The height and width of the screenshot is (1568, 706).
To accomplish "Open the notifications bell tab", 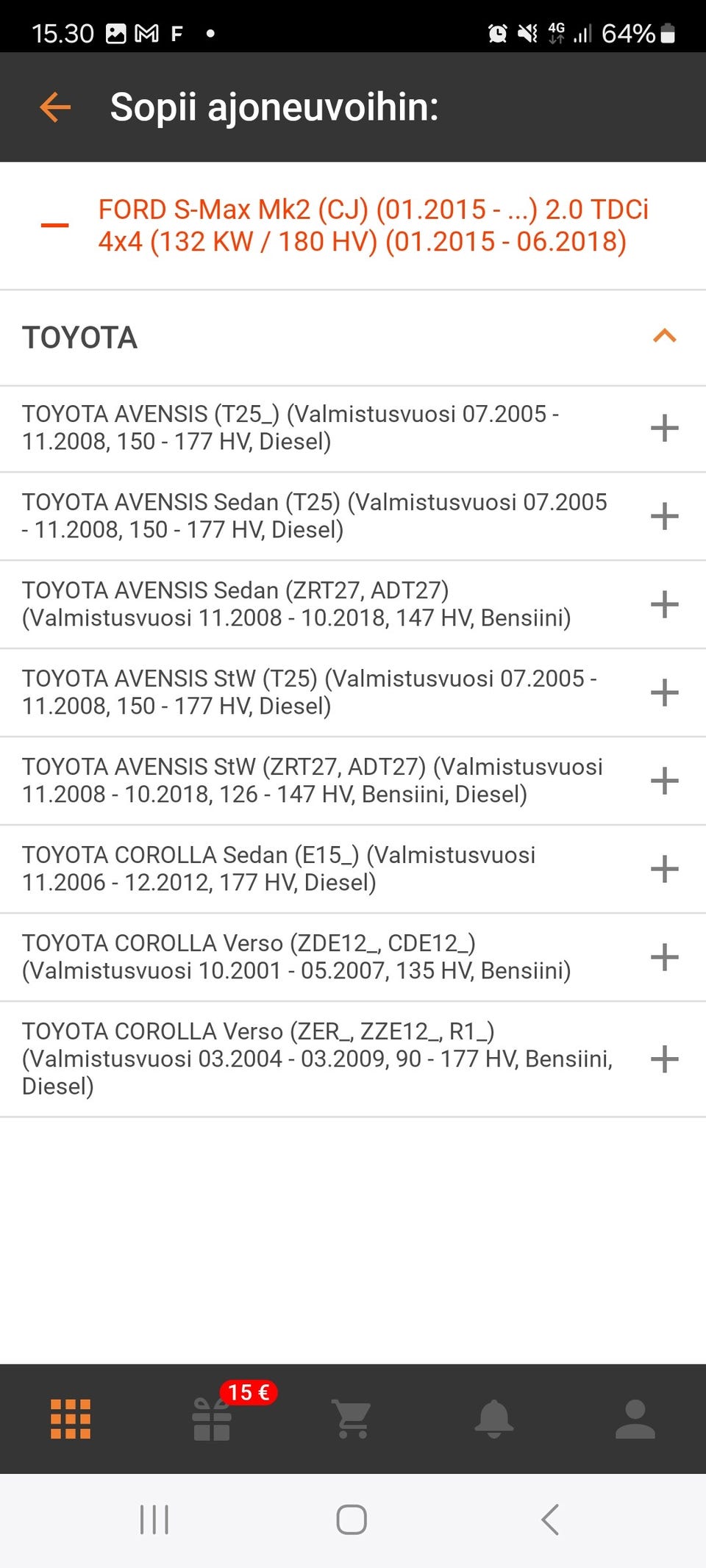I will [x=494, y=1419].
